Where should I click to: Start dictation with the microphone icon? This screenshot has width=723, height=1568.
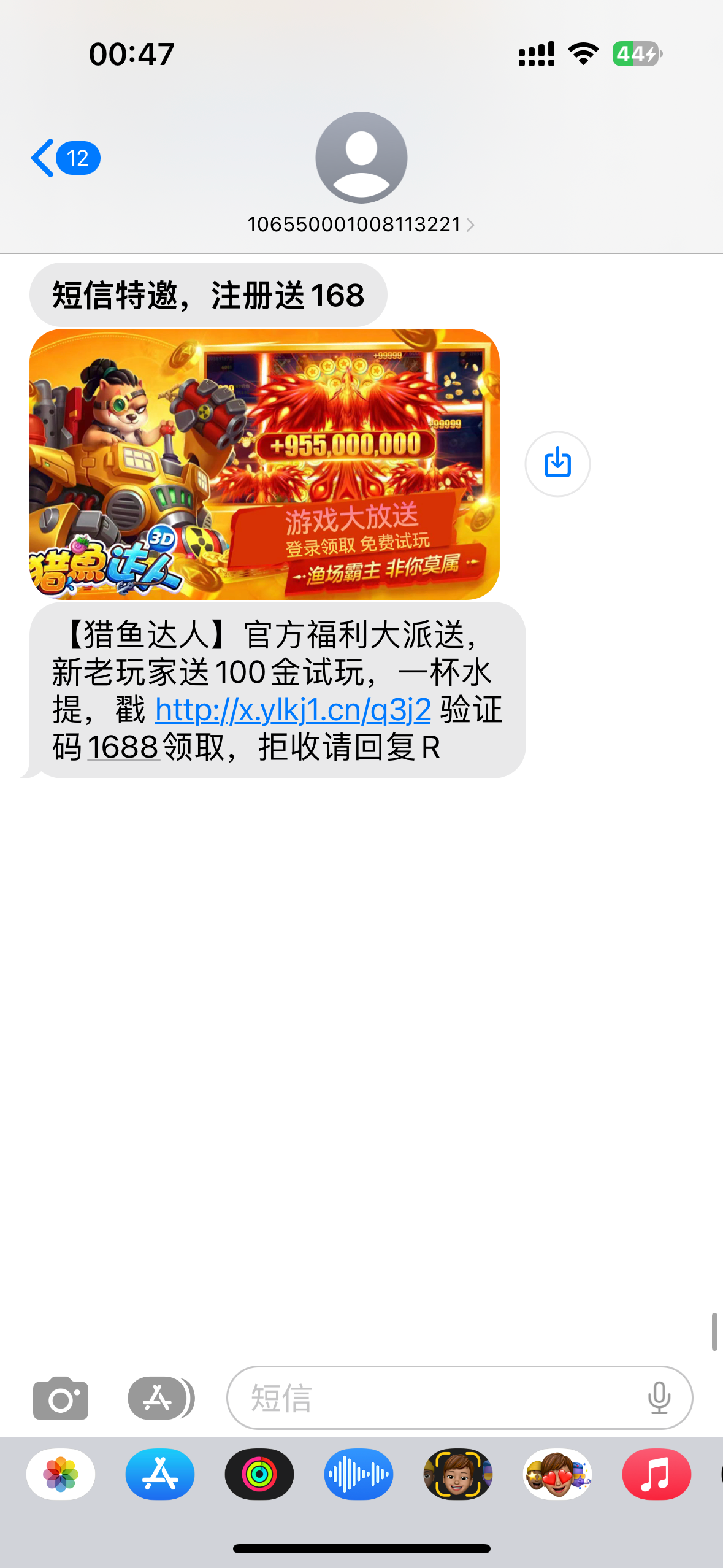pos(659,1398)
